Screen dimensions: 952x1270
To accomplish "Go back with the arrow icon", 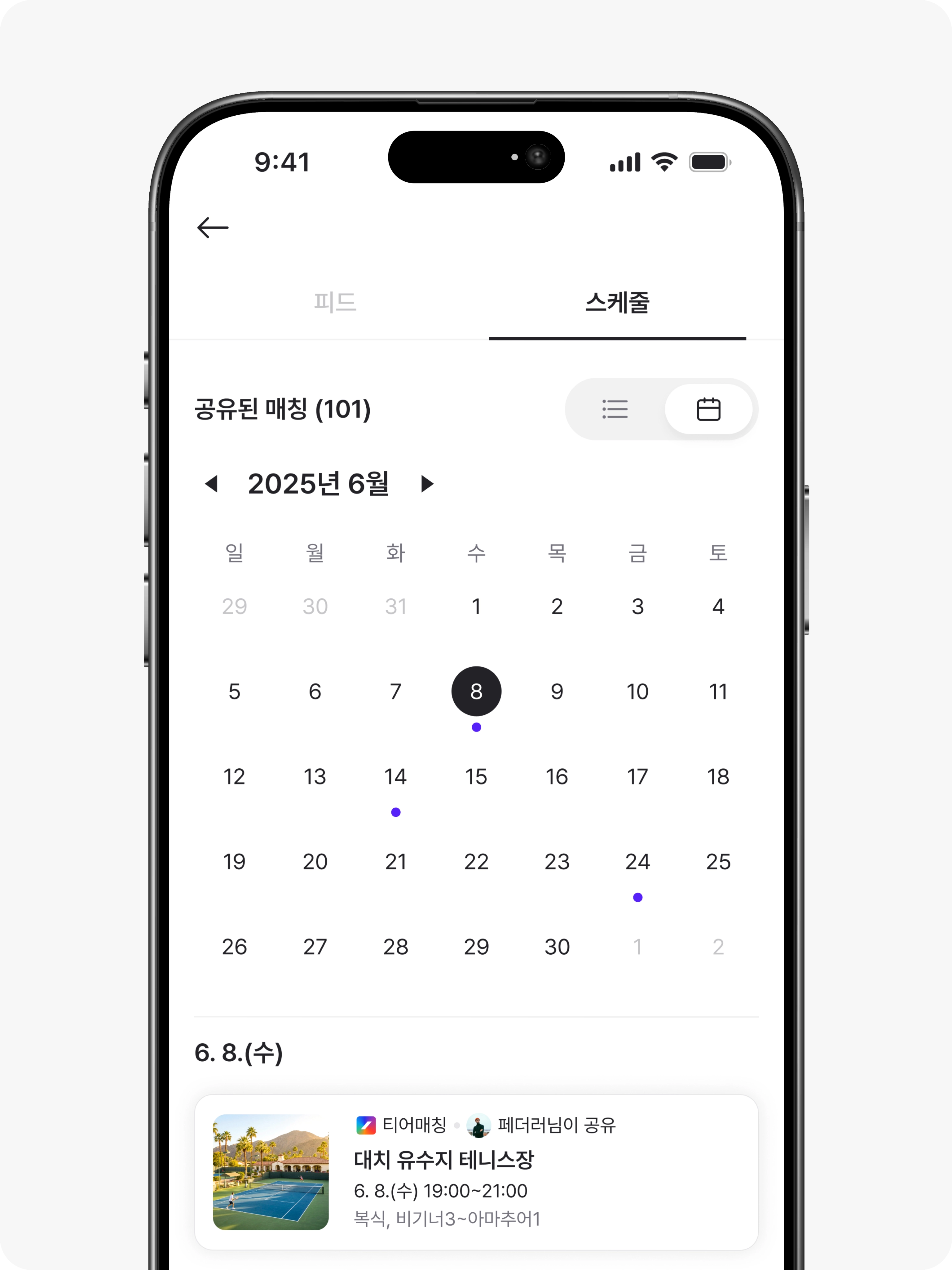I will [212, 227].
